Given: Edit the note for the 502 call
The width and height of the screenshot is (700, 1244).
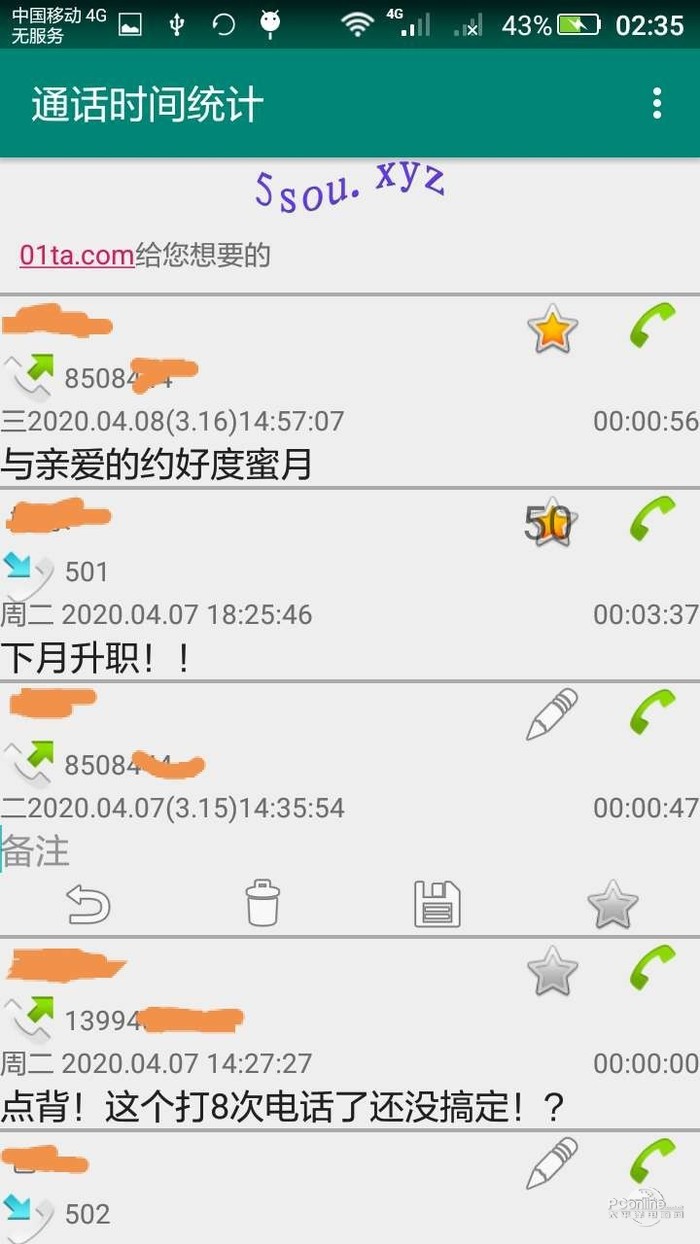Looking at the screenshot, I should pyautogui.click(x=553, y=1163).
